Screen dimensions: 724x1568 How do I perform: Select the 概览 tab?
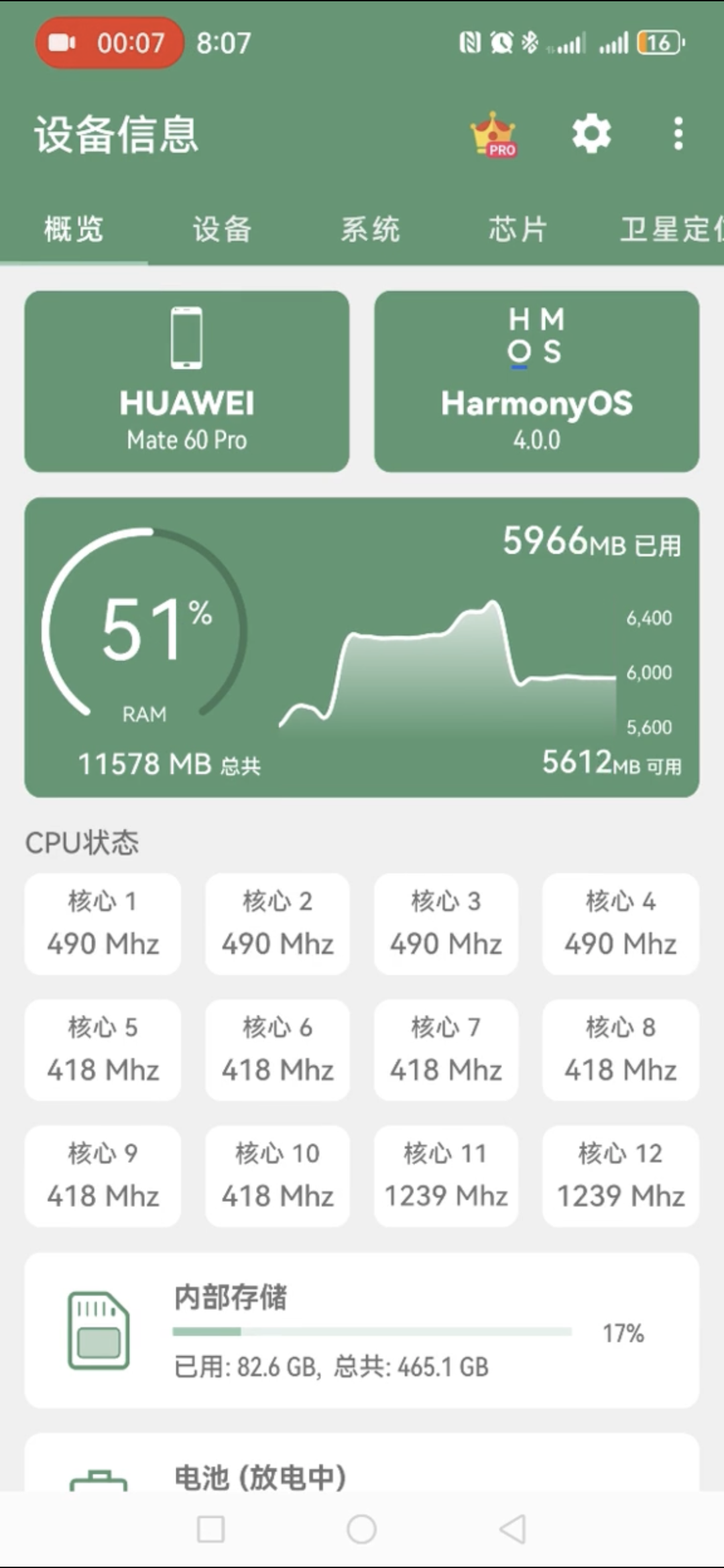click(x=74, y=229)
